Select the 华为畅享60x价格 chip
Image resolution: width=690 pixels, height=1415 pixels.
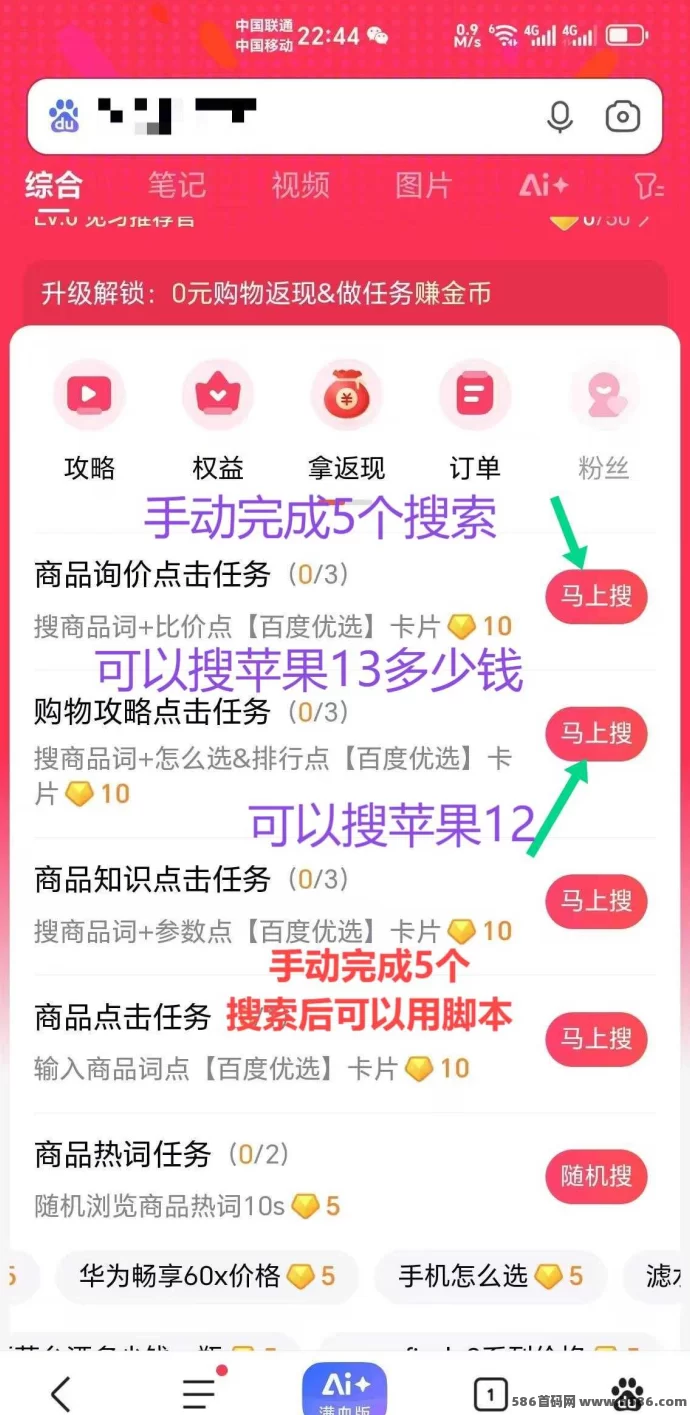pos(205,1276)
